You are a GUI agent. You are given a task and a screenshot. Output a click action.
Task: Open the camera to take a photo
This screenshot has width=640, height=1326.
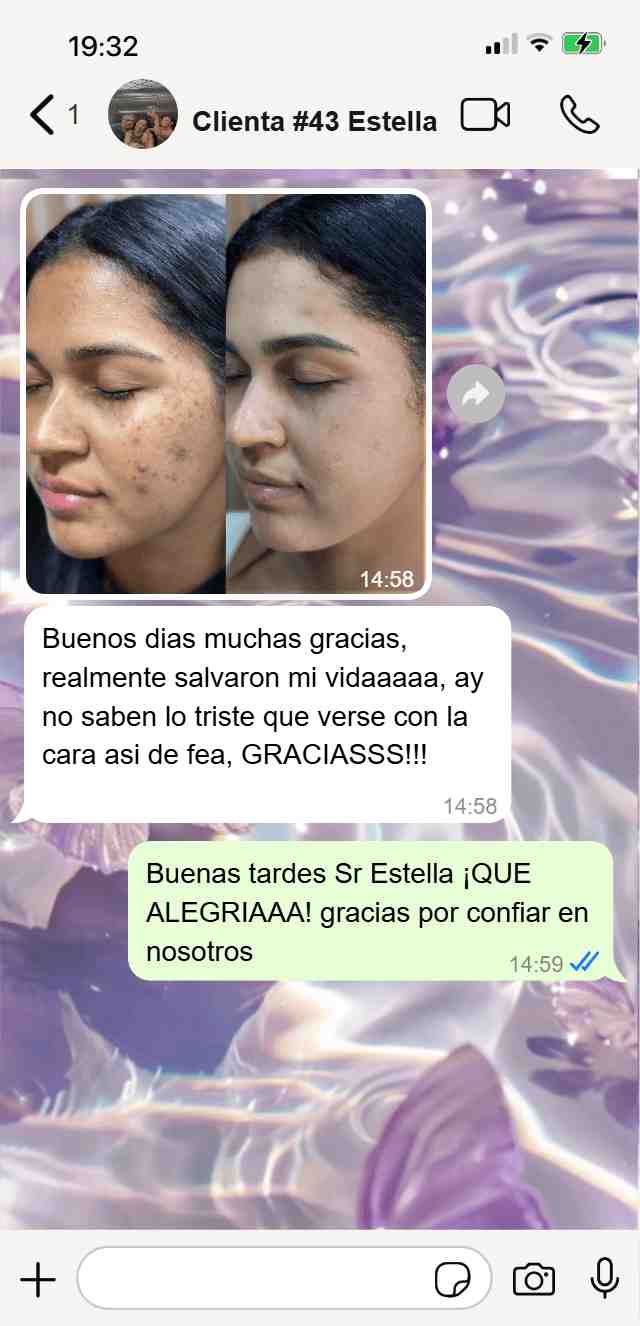click(x=534, y=1279)
